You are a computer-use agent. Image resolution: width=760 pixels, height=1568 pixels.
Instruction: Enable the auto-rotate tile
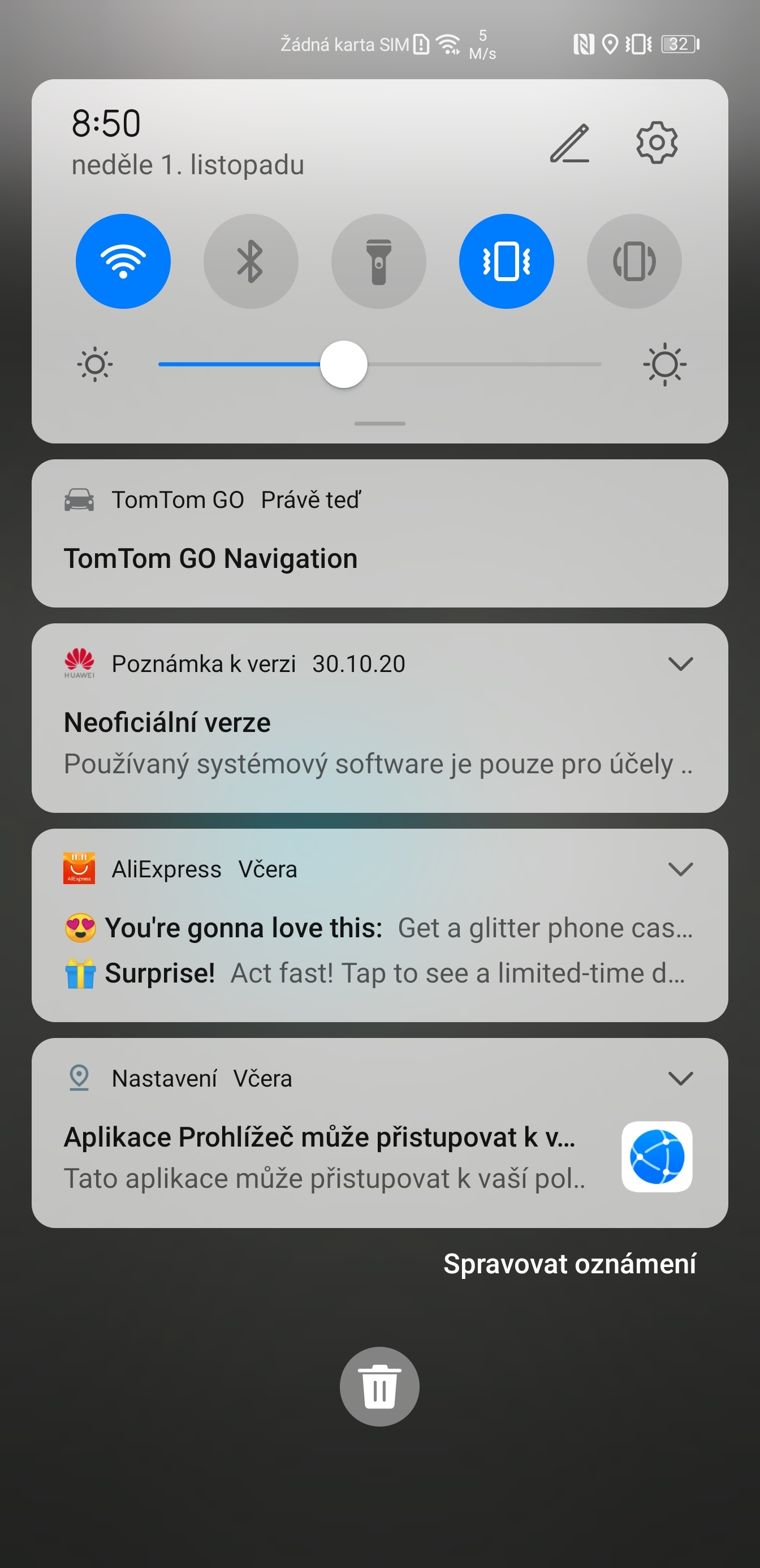(634, 261)
